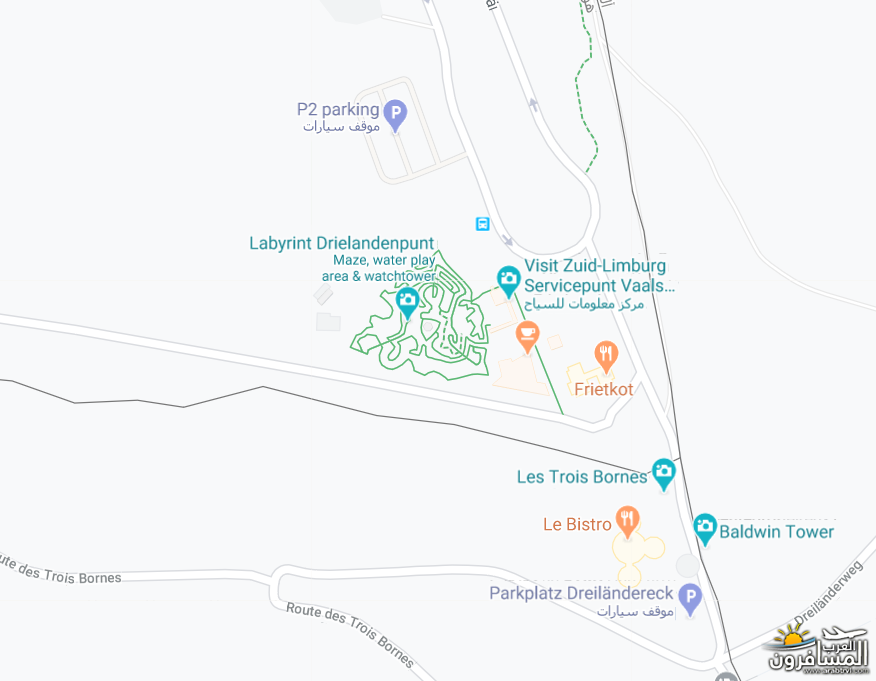This screenshot has width=876, height=681.
Task: Tap the Parkplatz Dreiländereck parking pin
Action: (689, 599)
